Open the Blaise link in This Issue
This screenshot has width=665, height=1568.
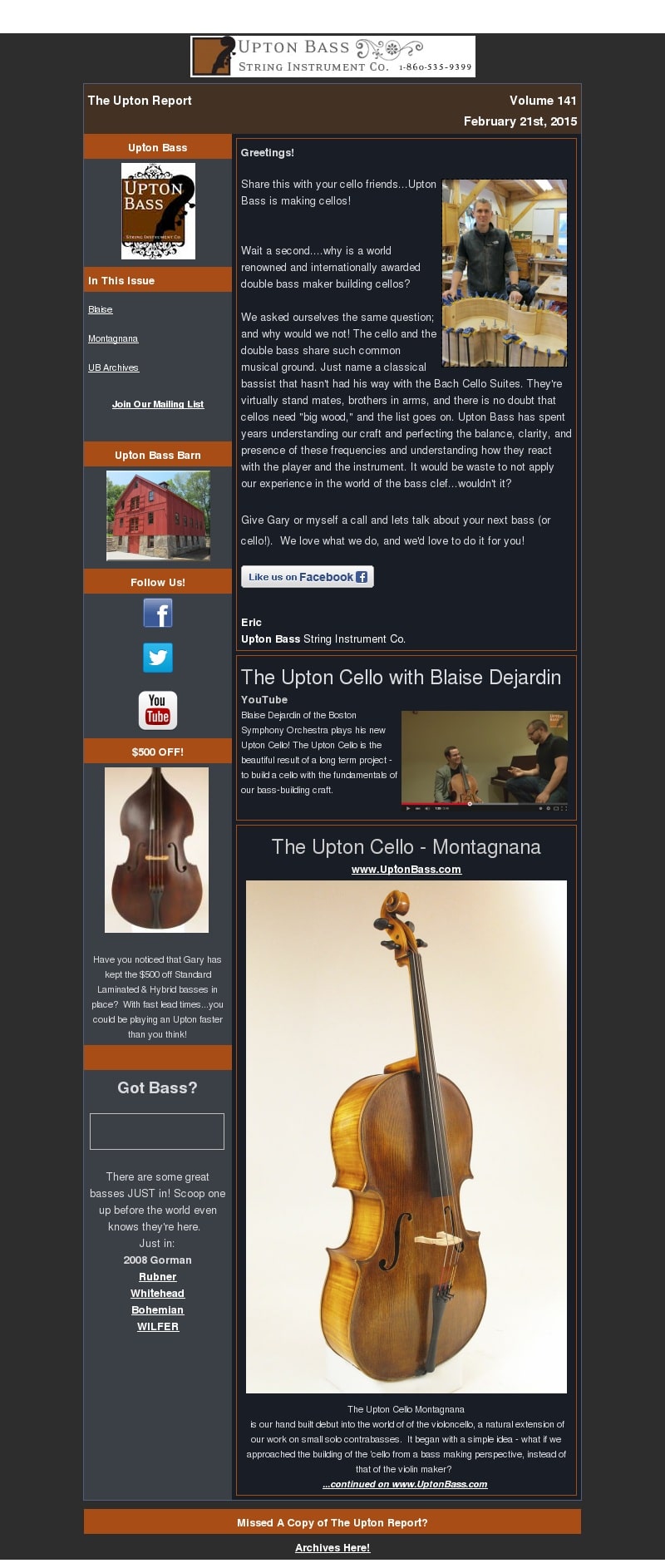101,309
